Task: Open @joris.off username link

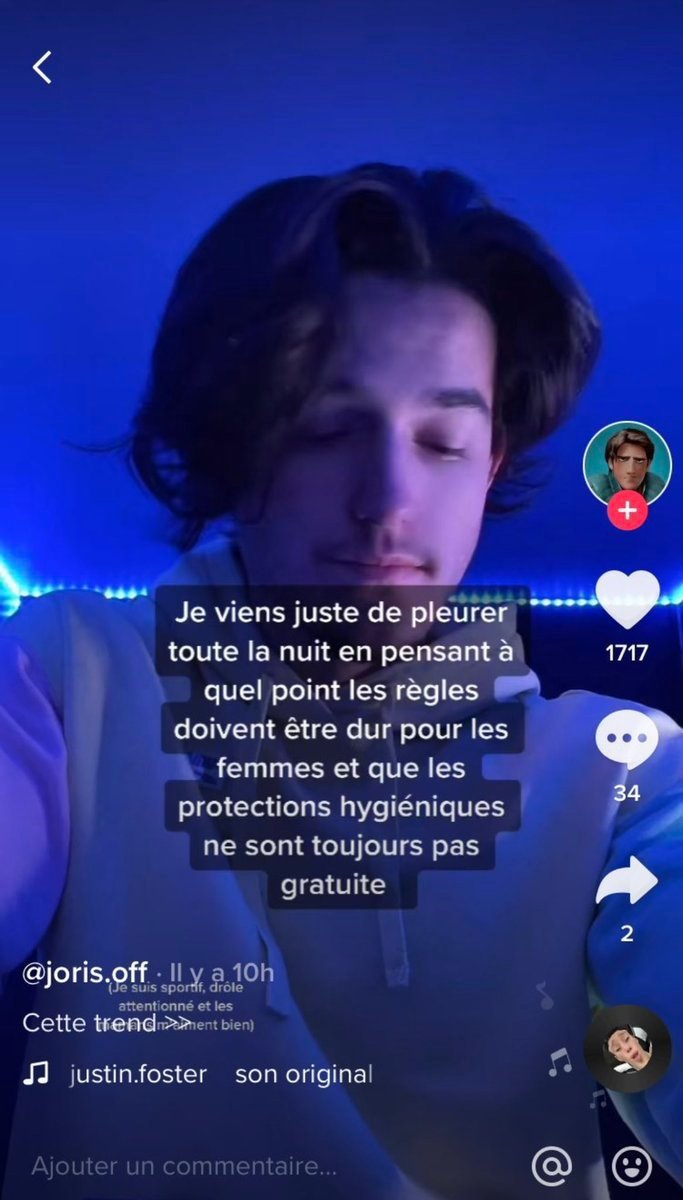Action: point(85,972)
